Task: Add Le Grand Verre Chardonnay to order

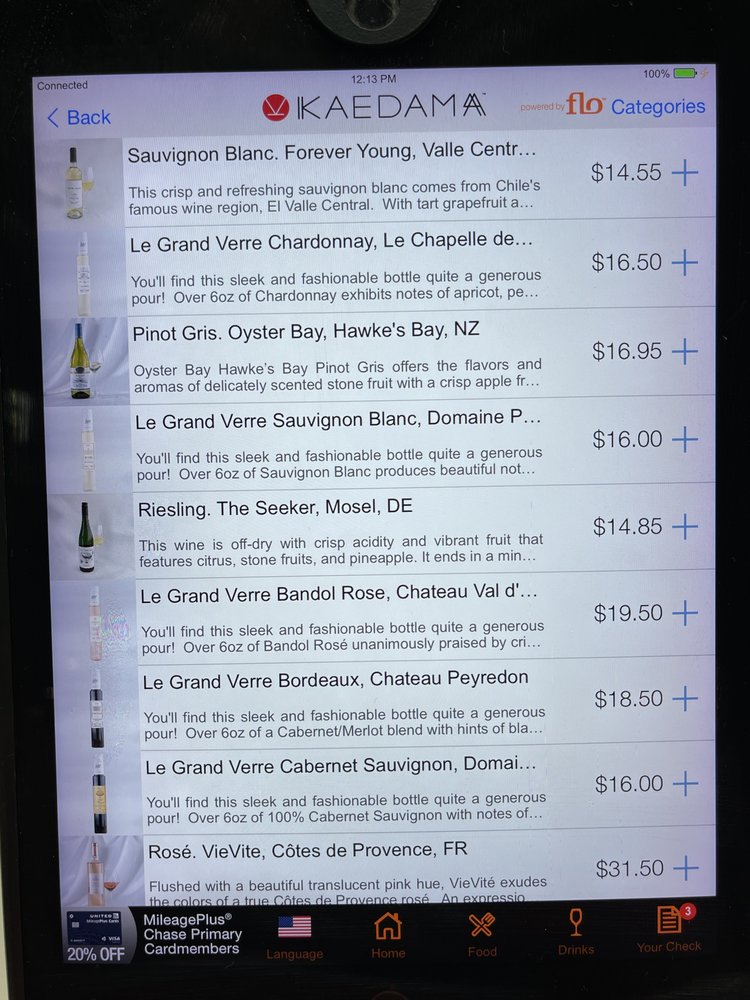Action: [685, 263]
